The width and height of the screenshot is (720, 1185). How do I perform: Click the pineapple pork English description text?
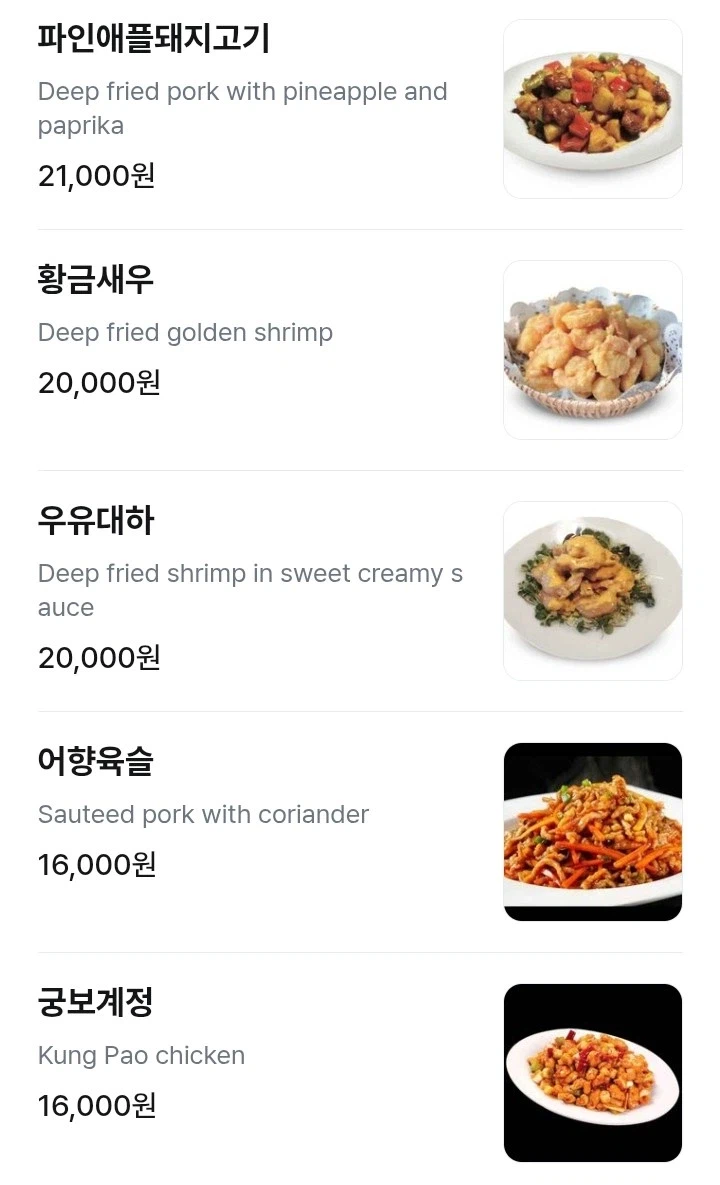tap(241, 91)
